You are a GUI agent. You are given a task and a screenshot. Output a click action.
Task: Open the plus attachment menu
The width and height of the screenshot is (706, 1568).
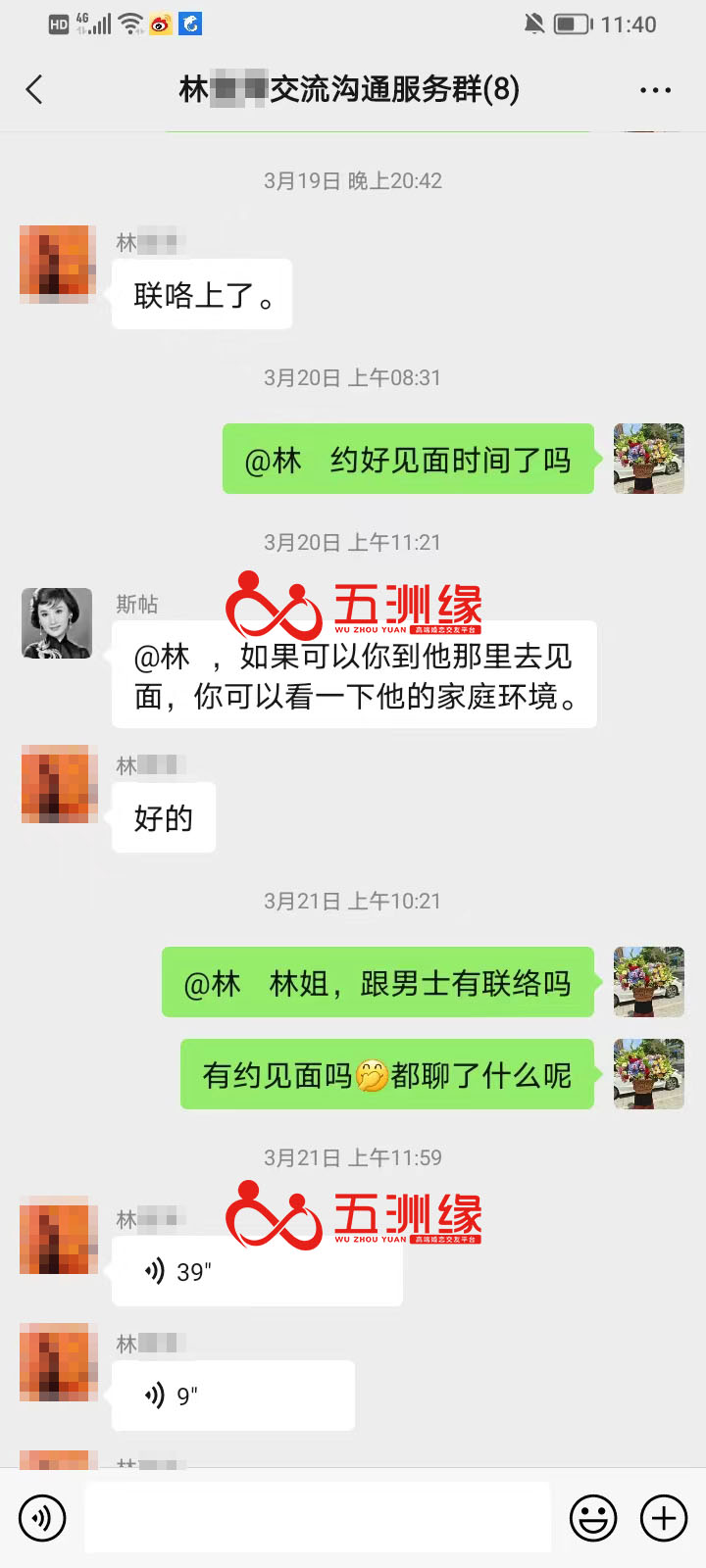[x=664, y=1518]
